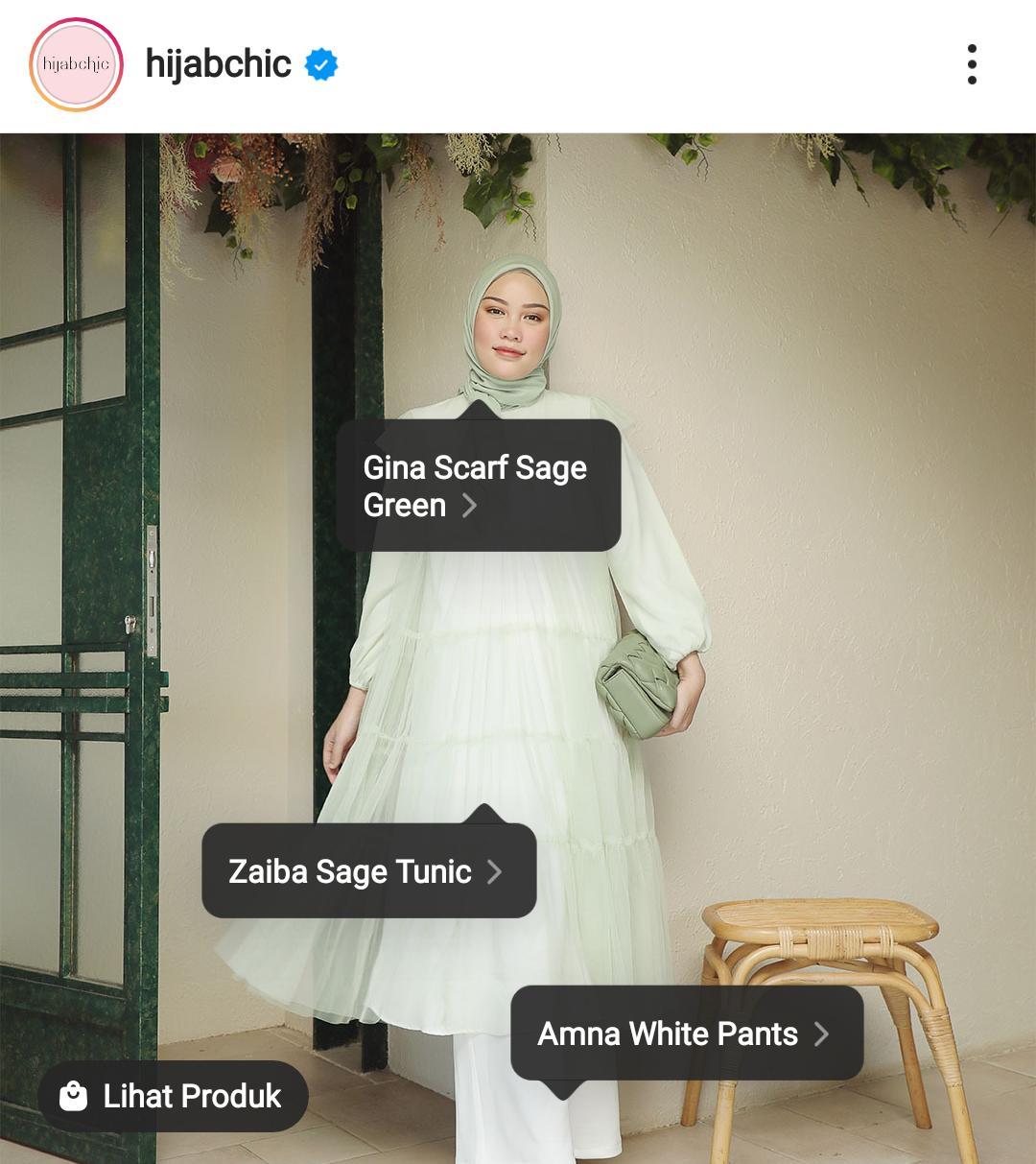The width and height of the screenshot is (1036, 1164).
Task: Tap the Lihat Produk button
Action: pyautogui.click(x=173, y=1096)
